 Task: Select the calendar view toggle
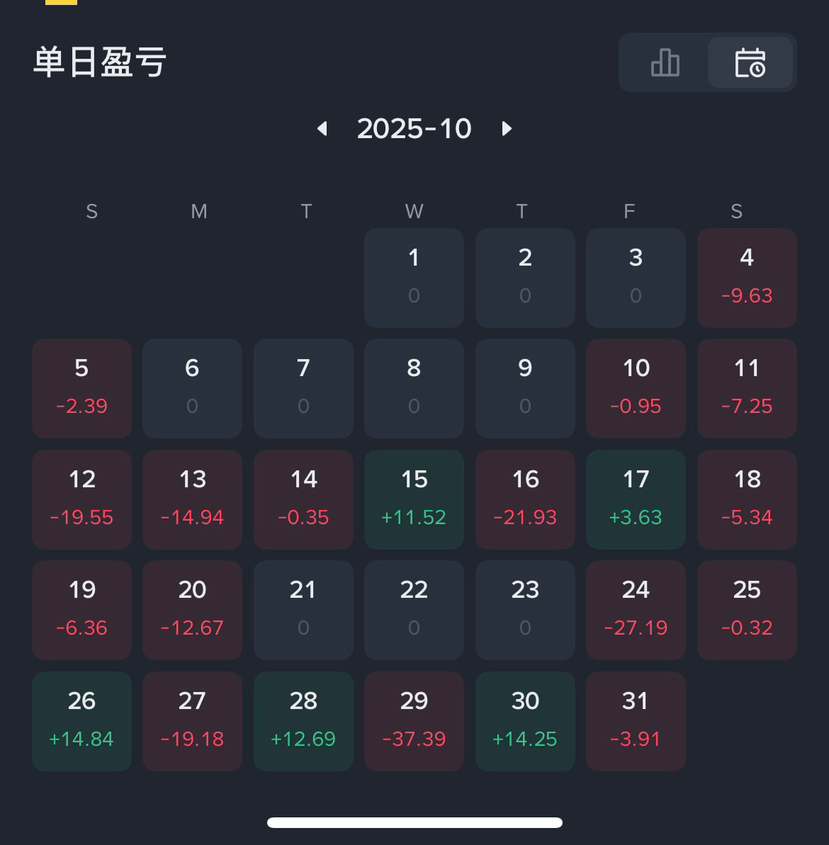pos(750,63)
